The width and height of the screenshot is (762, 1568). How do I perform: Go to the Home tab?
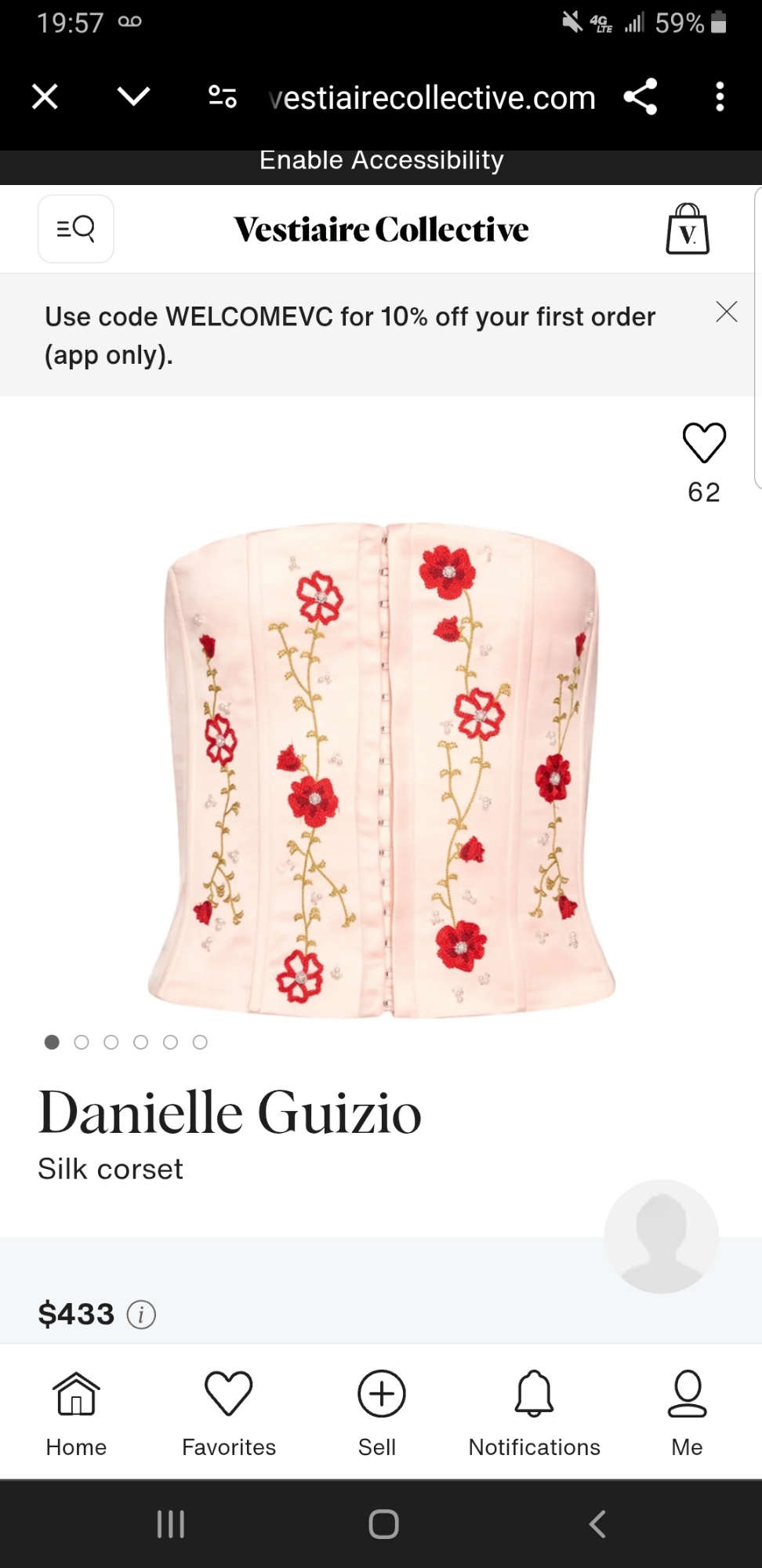pos(76,1414)
